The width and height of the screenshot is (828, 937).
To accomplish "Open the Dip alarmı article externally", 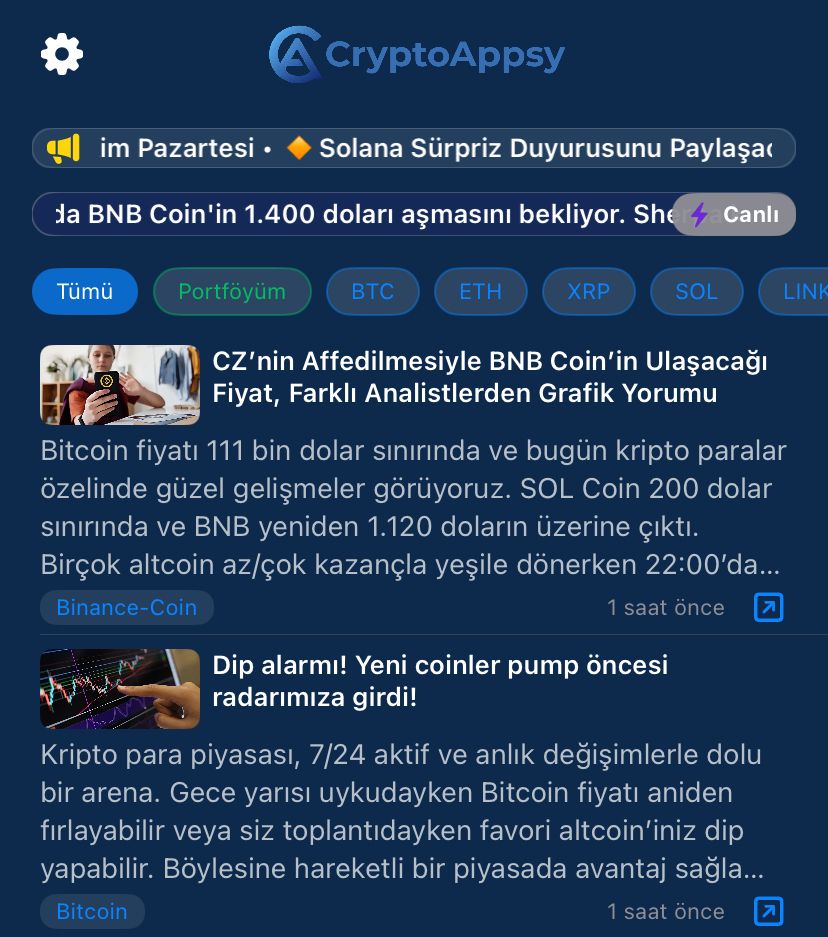I will click(x=768, y=911).
